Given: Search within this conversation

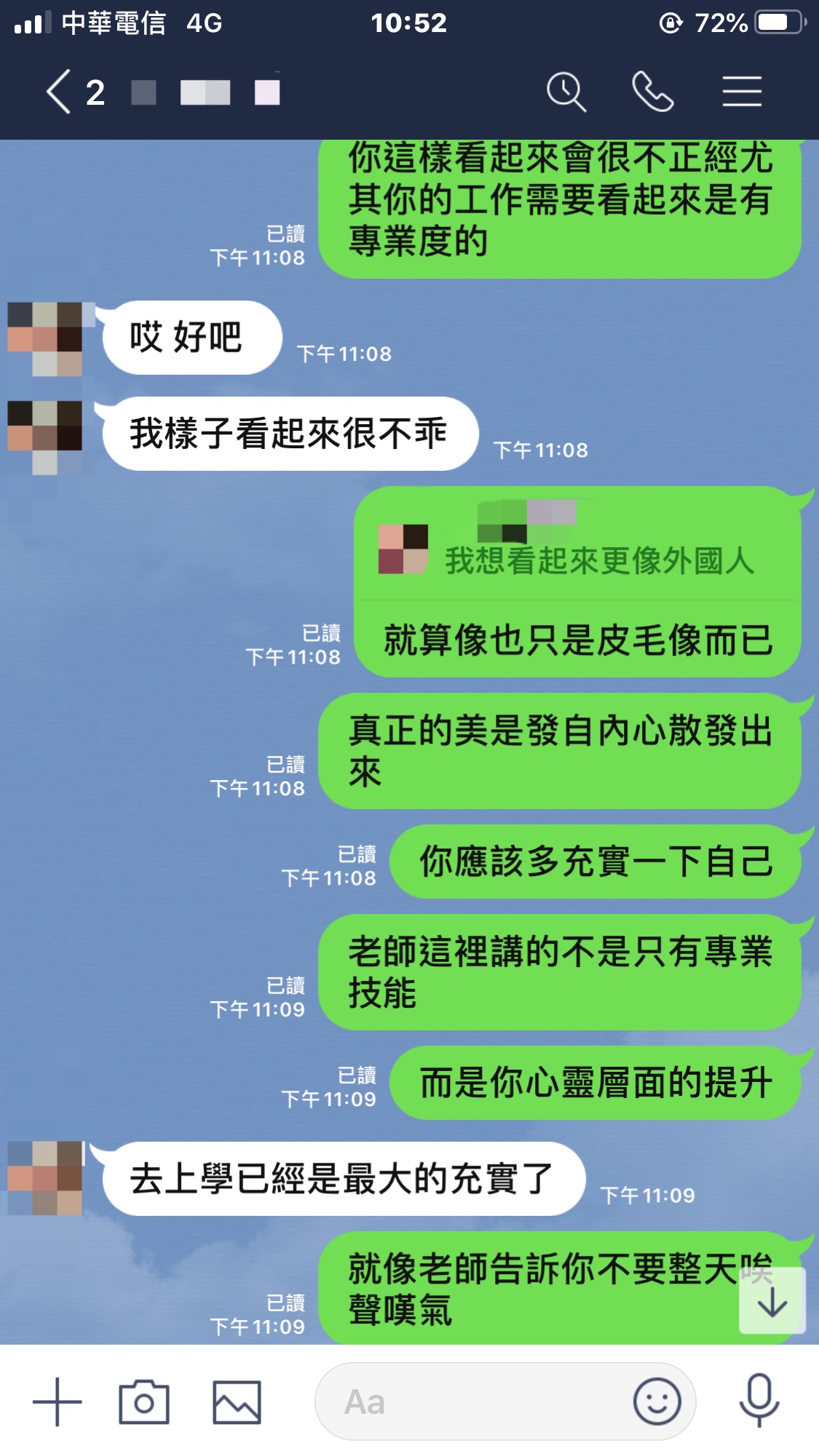Looking at the screenshot, I should 566,92.
